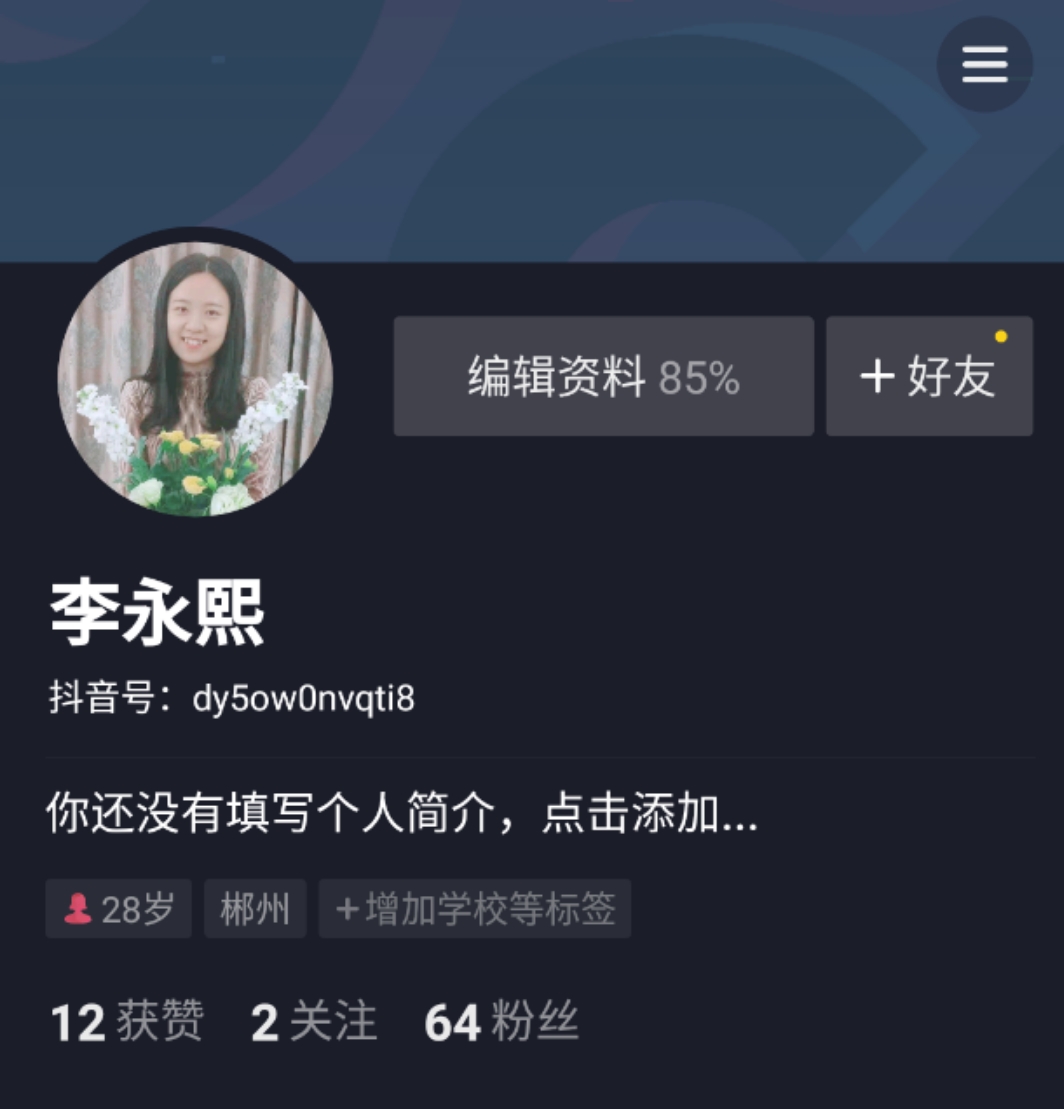Open the 28岁 age tag
1064x1109 pixels.
(x=118, y=909)
